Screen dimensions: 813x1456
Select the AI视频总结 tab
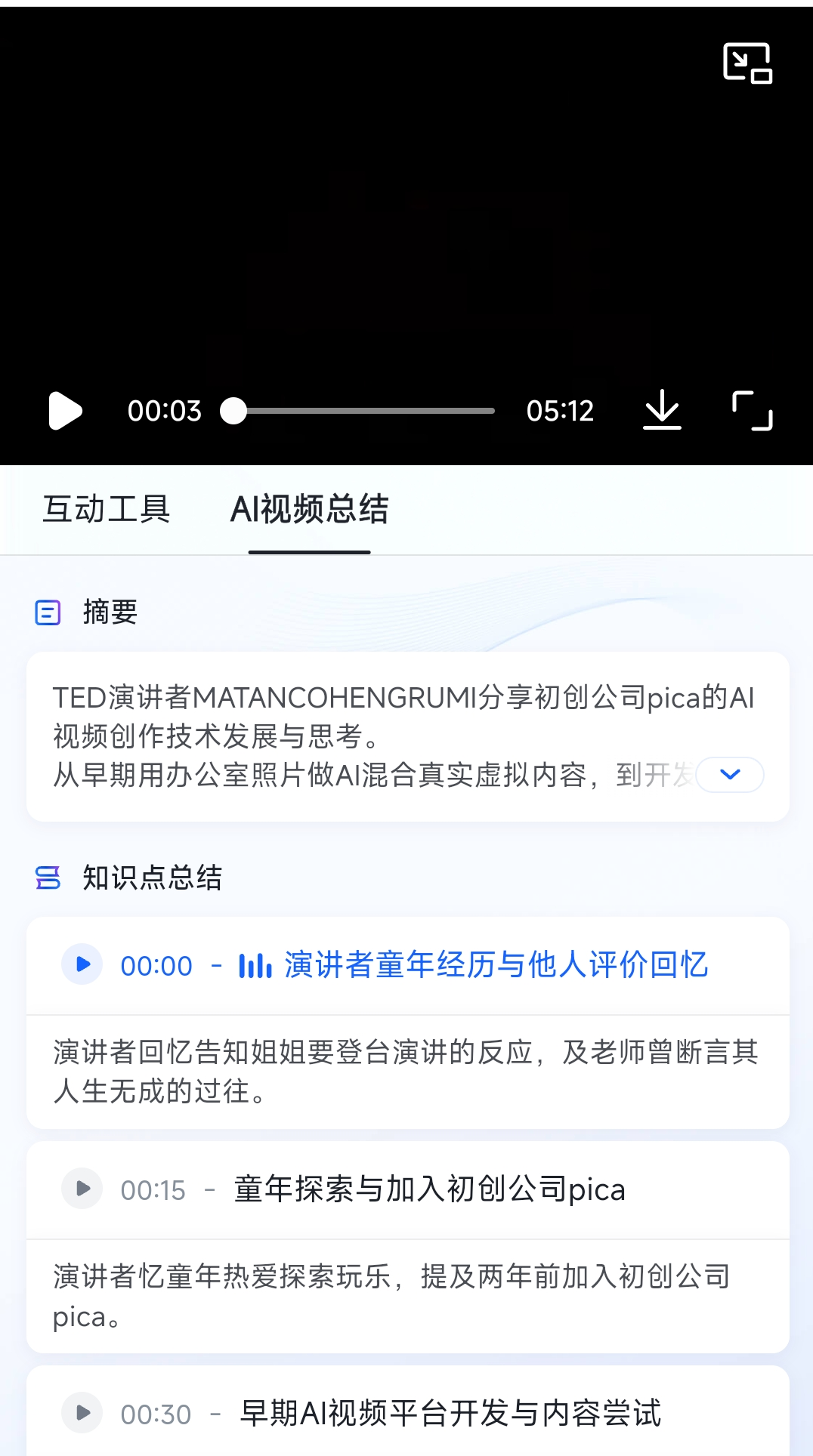tap(309, 509)
